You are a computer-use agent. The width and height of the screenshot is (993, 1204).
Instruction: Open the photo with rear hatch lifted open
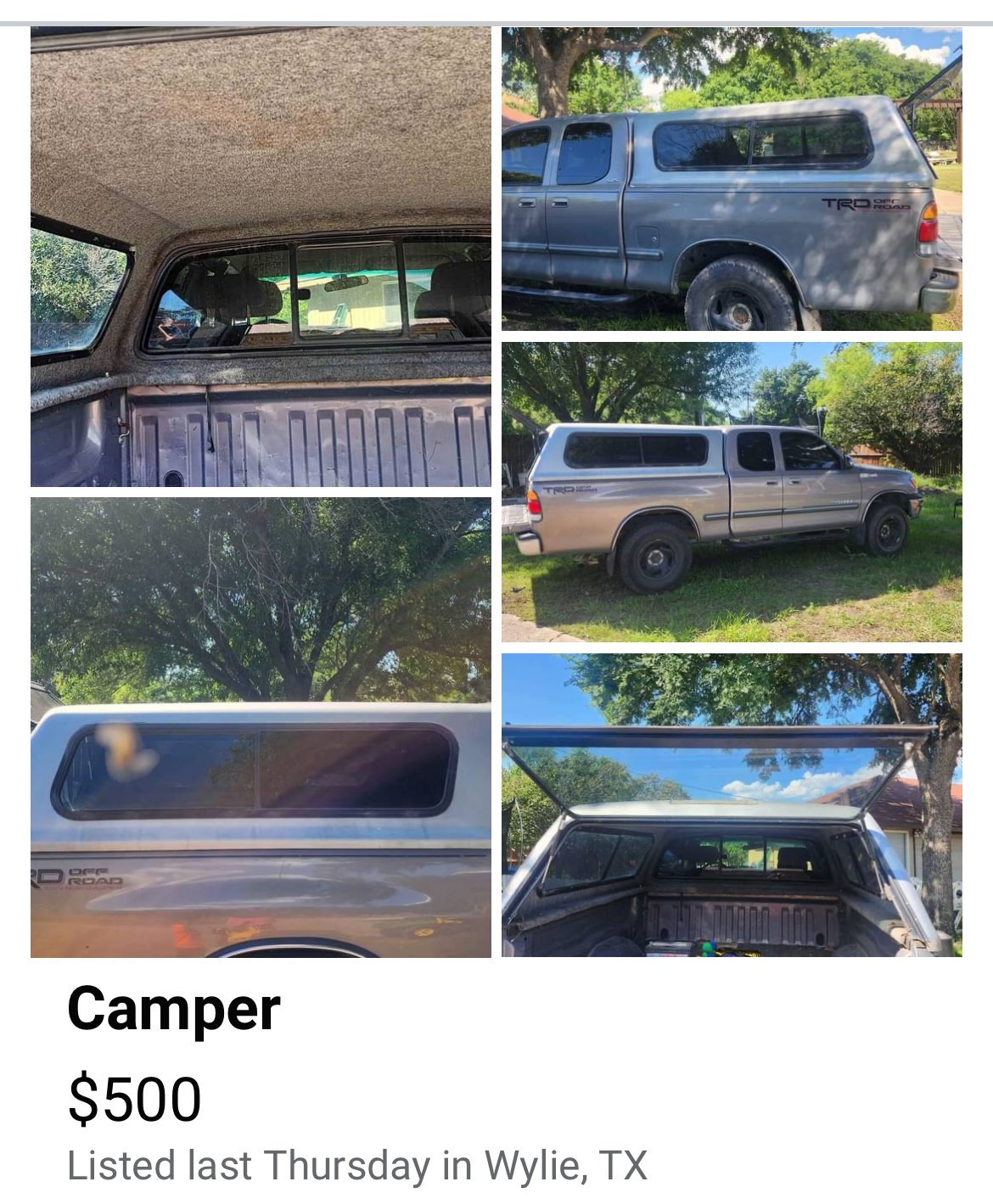(731, 805)
